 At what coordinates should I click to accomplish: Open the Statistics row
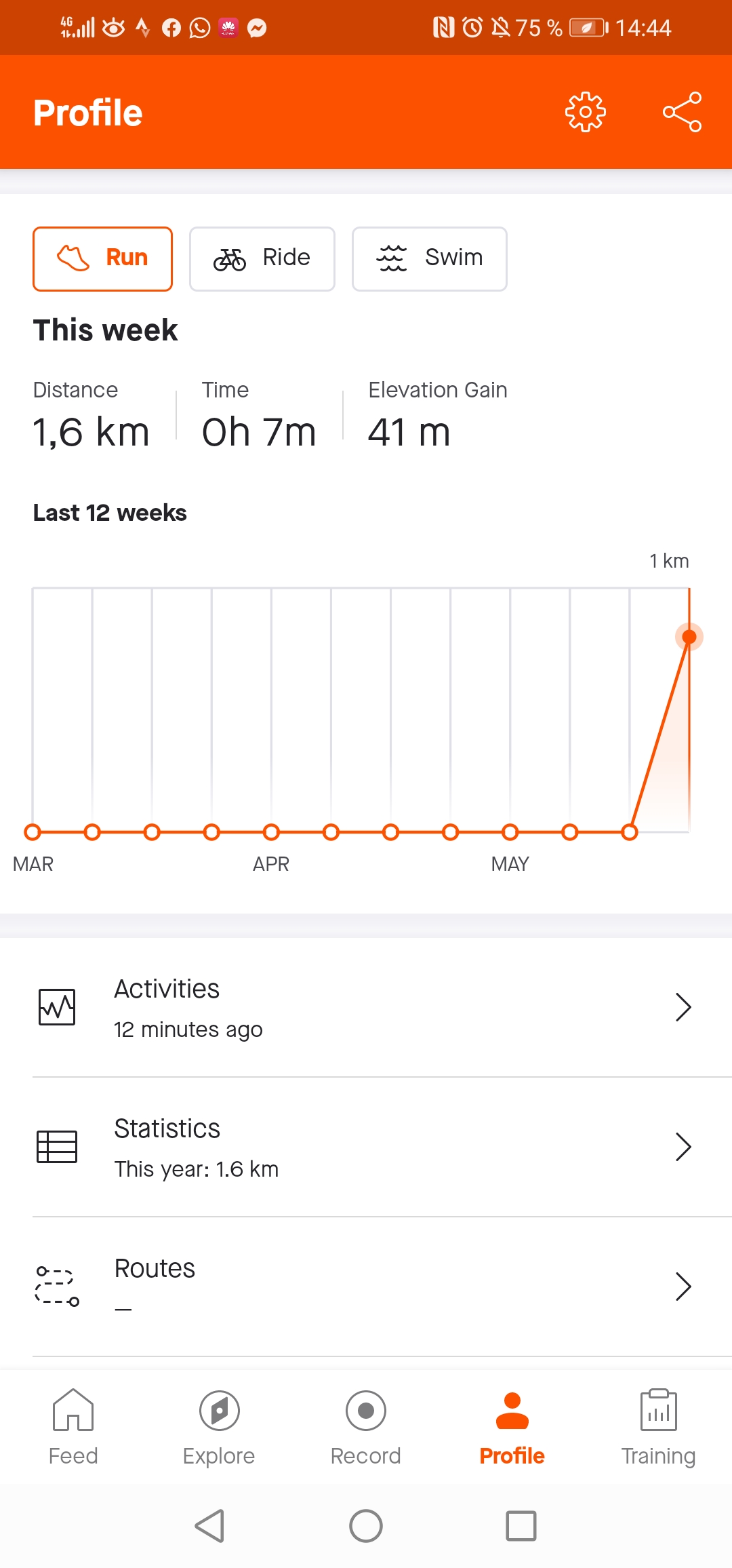[x=366, y=1147]
